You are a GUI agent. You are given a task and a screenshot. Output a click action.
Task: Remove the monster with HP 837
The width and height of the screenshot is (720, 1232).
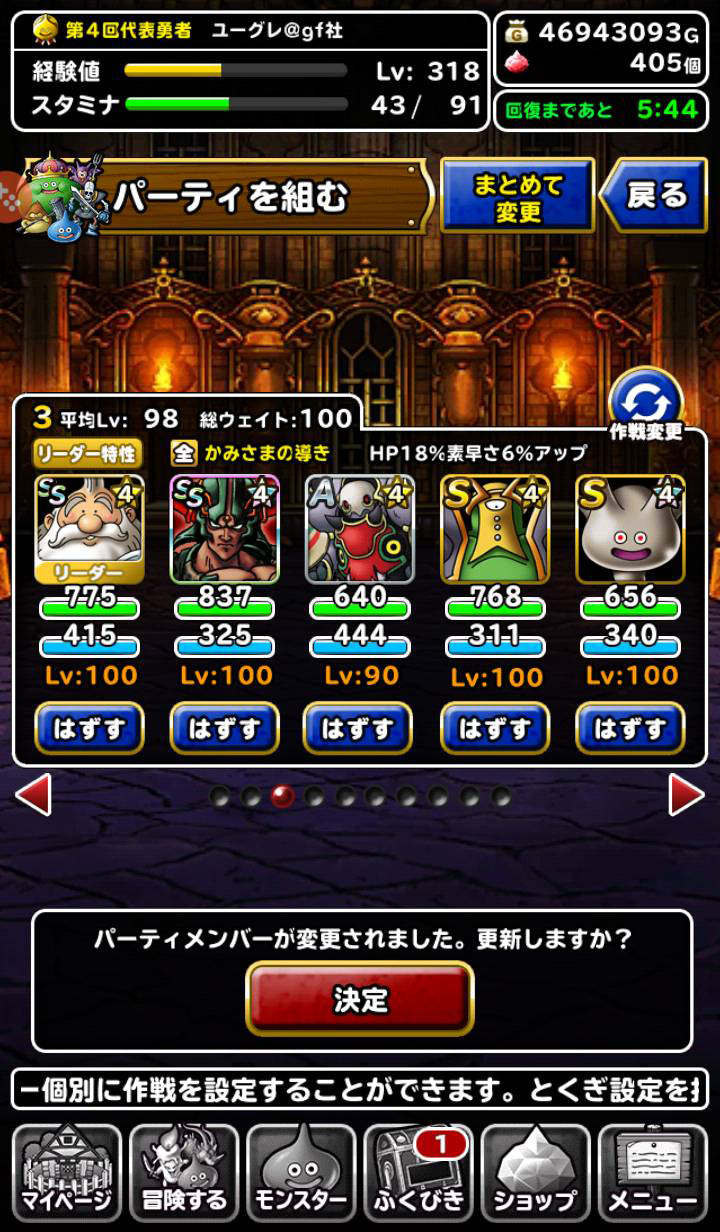point(224,728)
